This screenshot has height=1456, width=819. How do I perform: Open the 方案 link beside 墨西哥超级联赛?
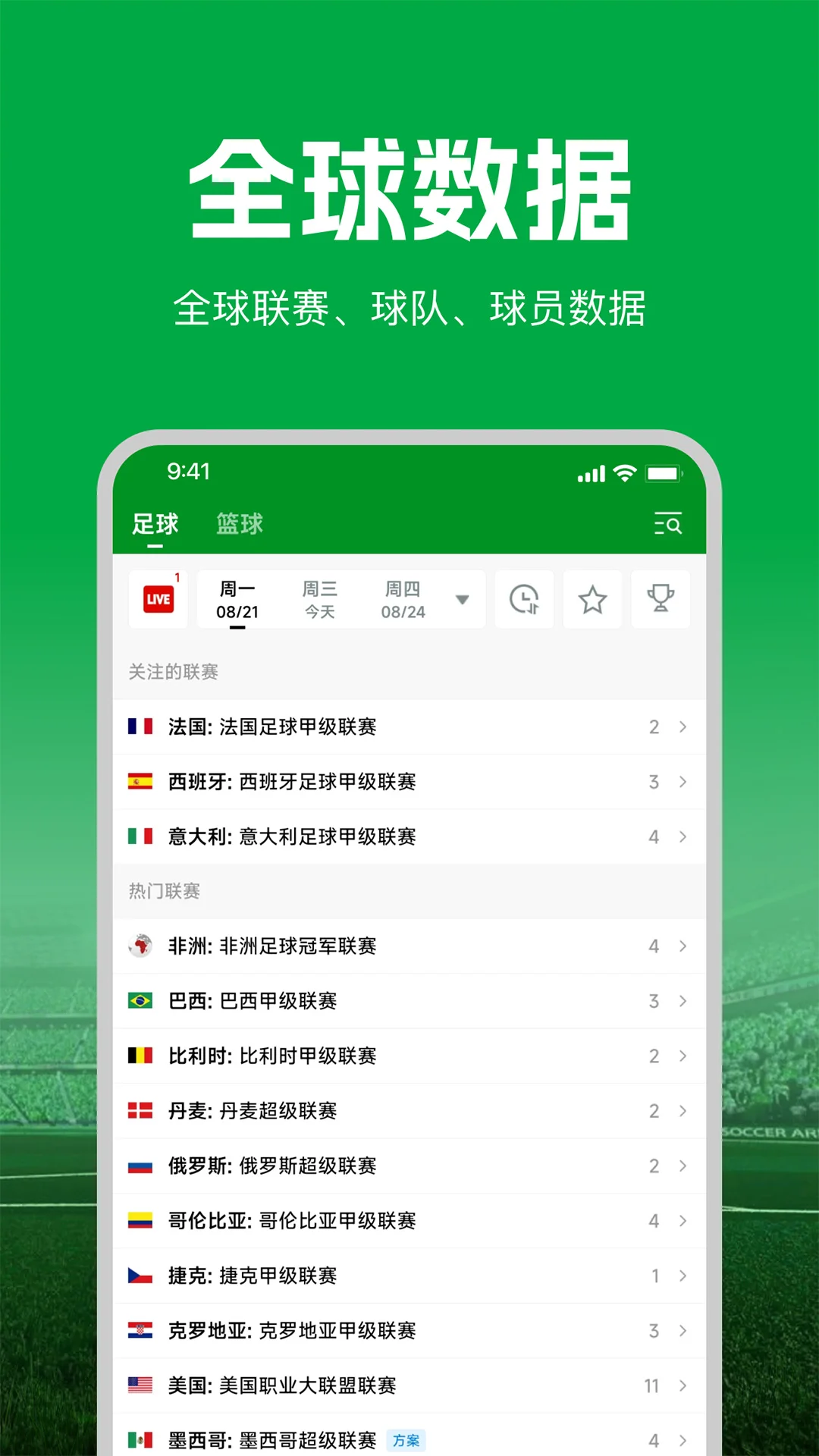click(x=408, y=1440)
